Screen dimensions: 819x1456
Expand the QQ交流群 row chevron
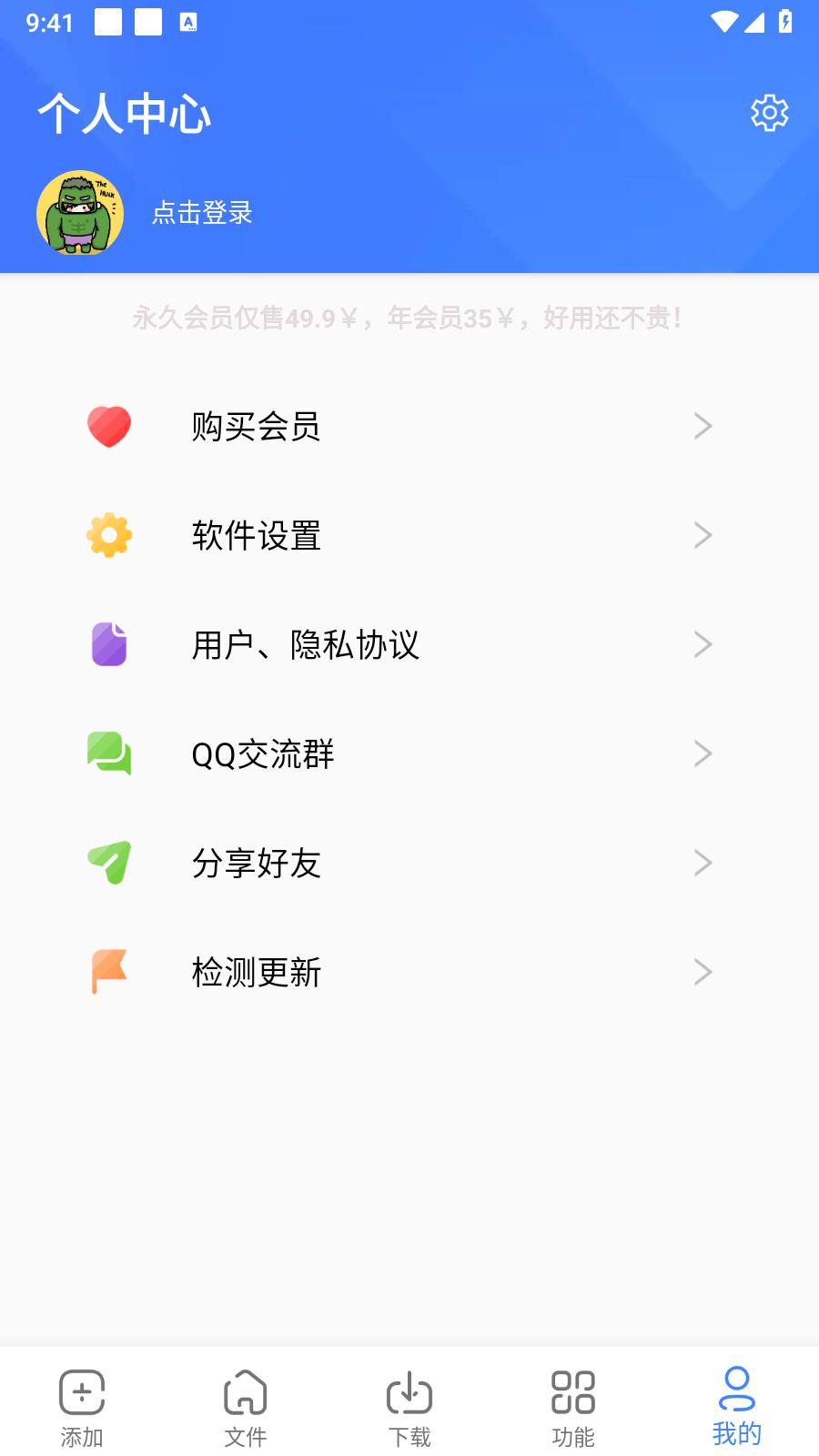[x=702, y=753]
